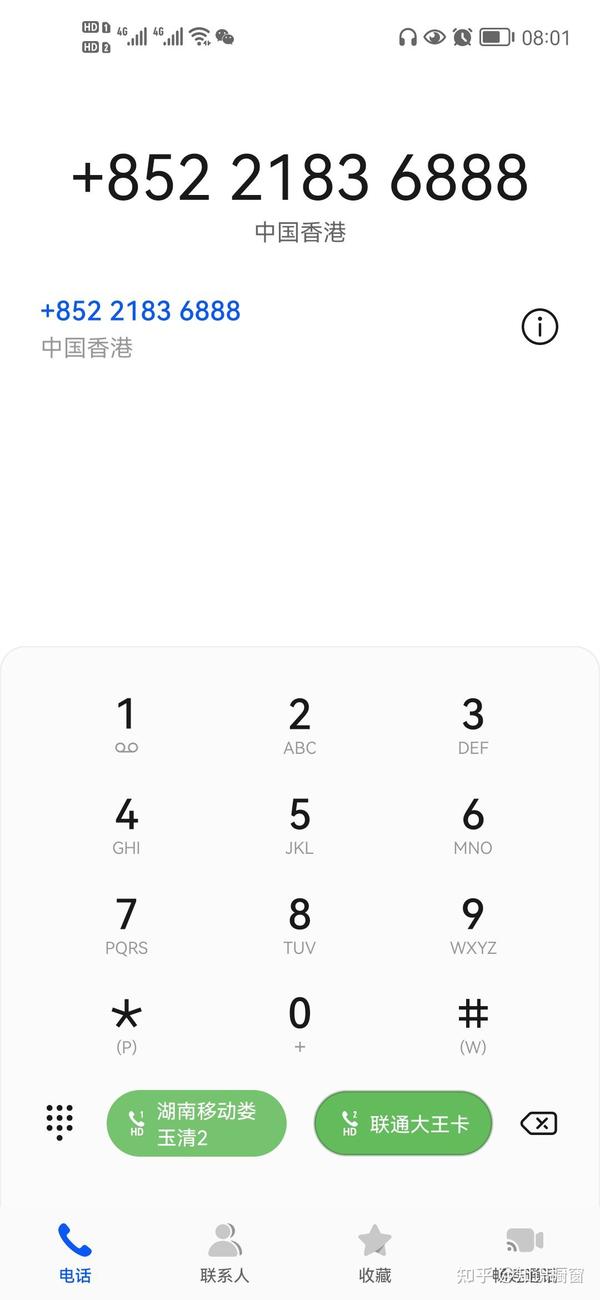Enter digit 5 on the keypad
Viewport: 600px width, 1300px height.
(x=299, y=825)
